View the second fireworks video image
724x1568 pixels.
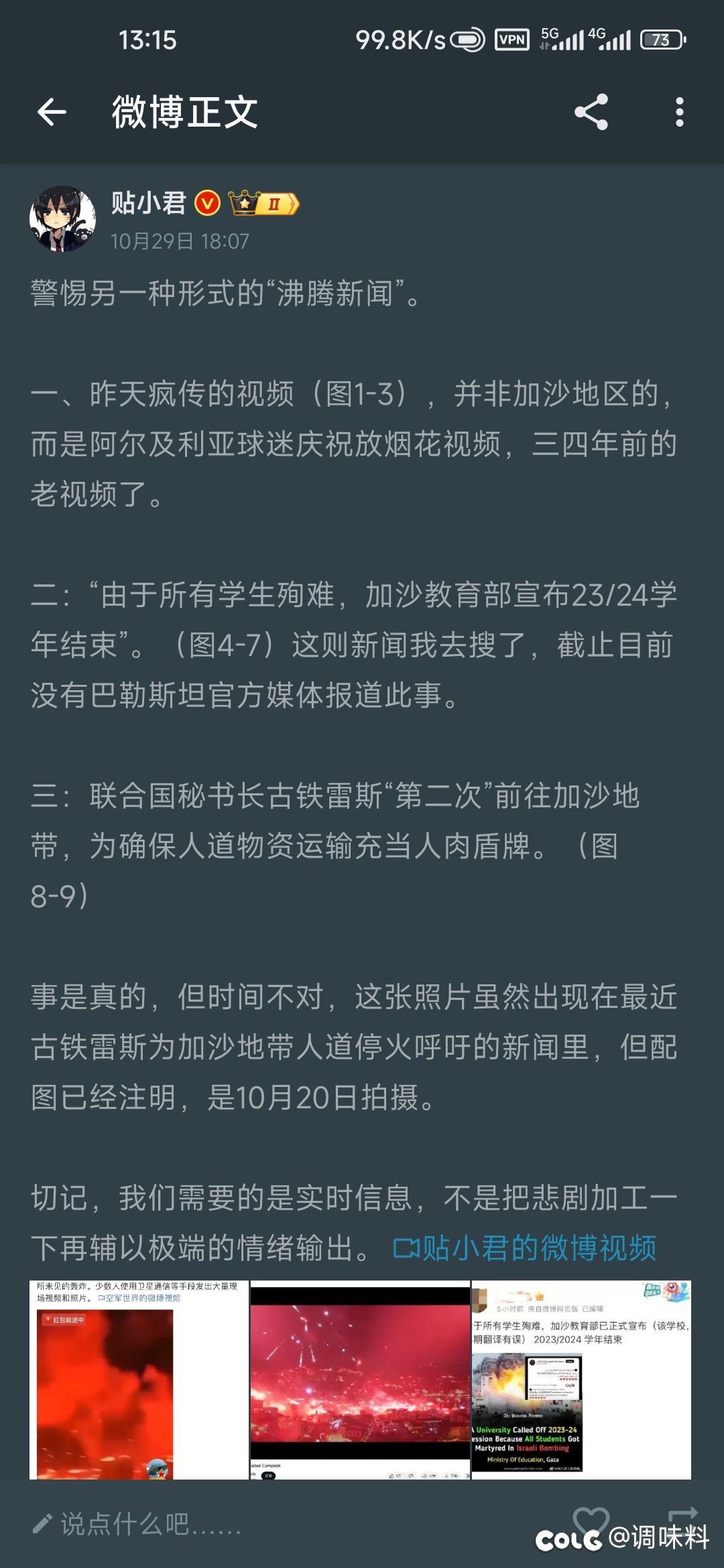point(360,1380)
